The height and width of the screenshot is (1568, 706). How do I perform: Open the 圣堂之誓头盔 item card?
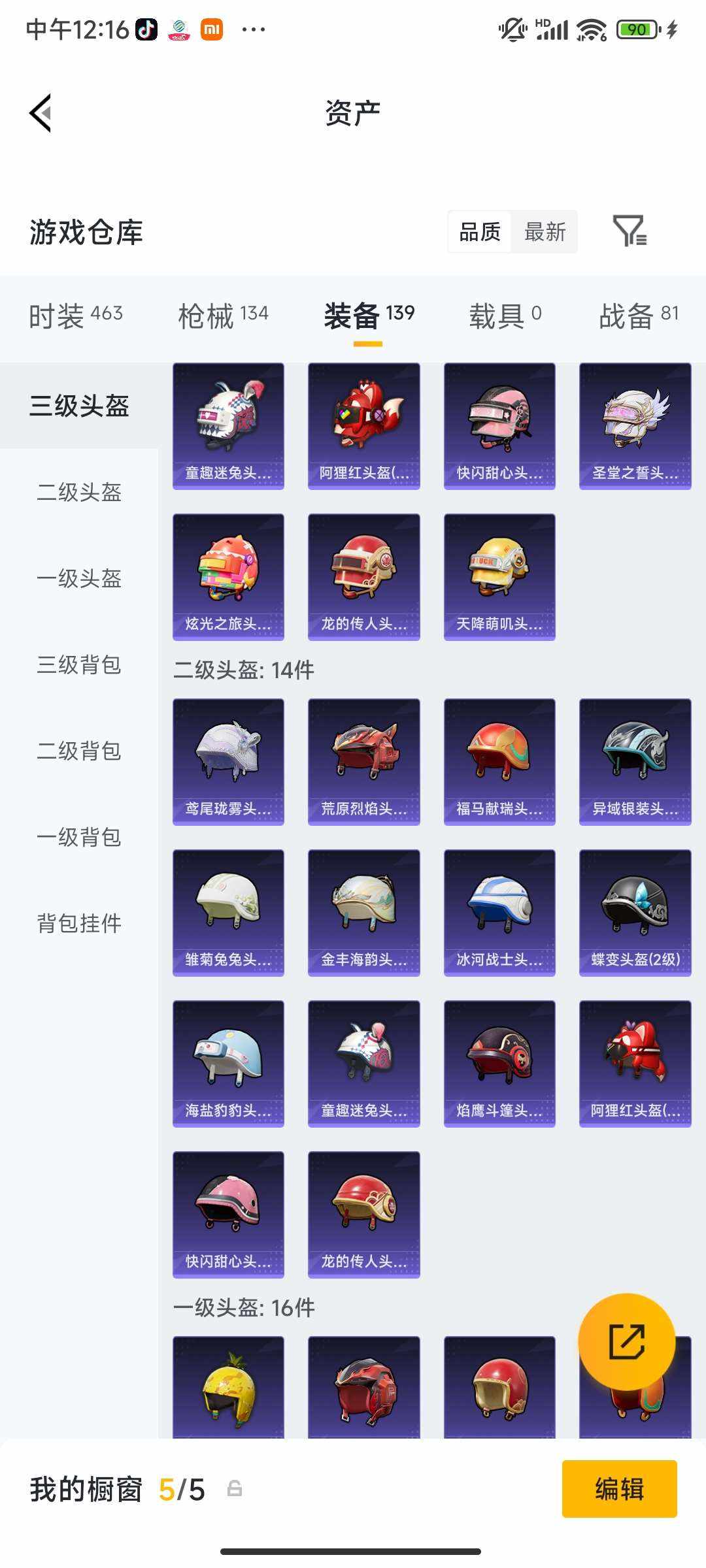click(x=635, y=425)
